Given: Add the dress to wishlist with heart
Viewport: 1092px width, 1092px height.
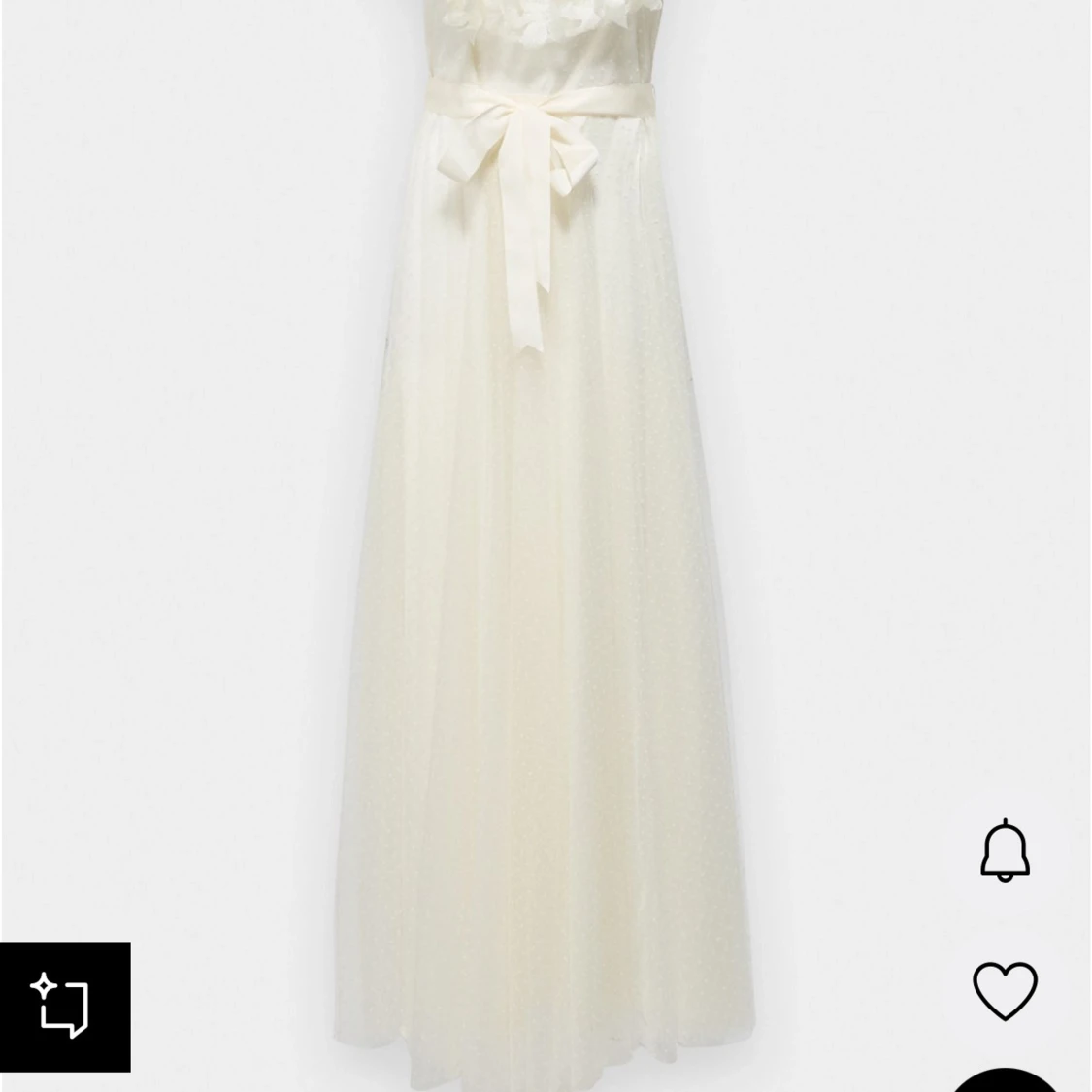Looking at the screenshot, I should pyautogui.click(x=1005, y=990).
